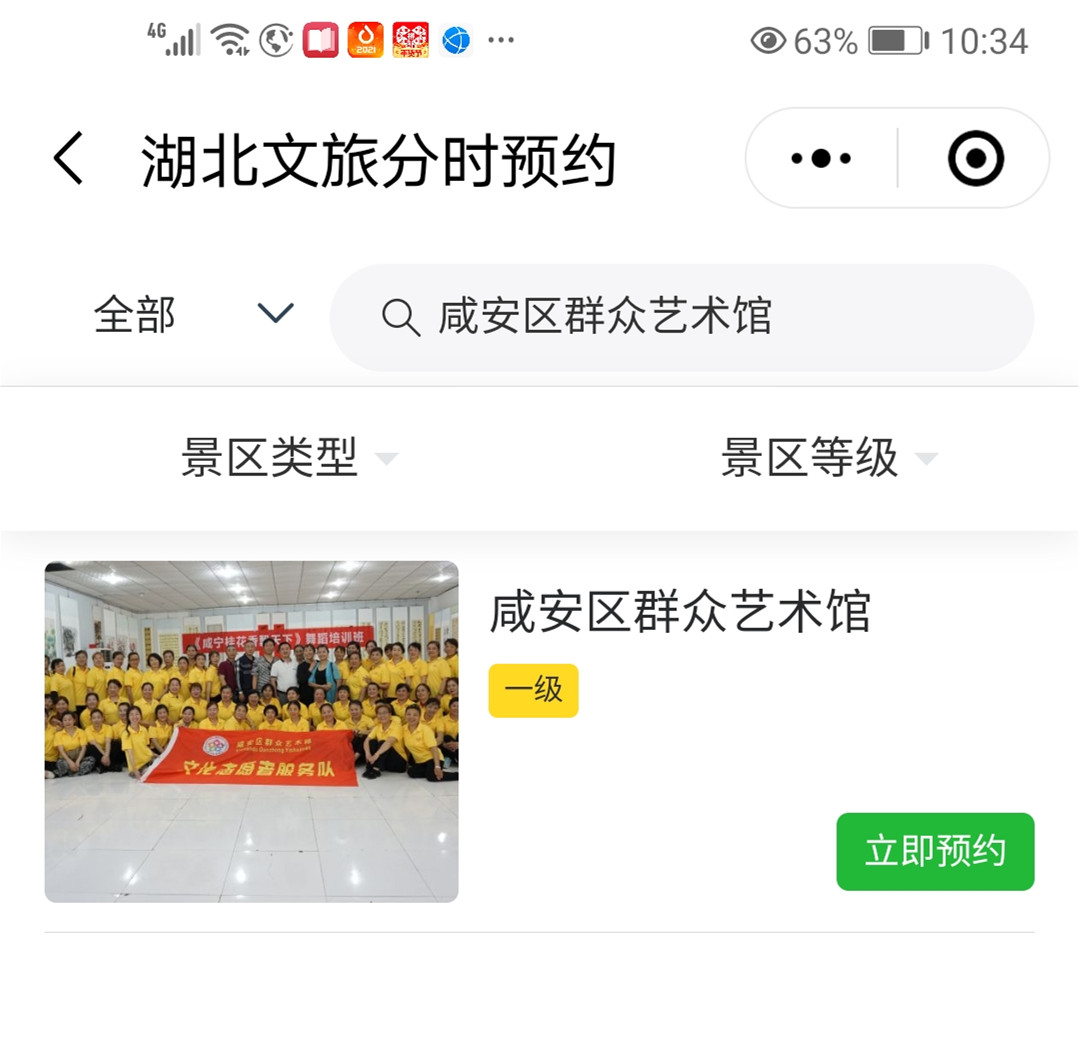The image size is (1079, 1037).
Task: Close the mini program via circle icon
Action: coord(976,158)
